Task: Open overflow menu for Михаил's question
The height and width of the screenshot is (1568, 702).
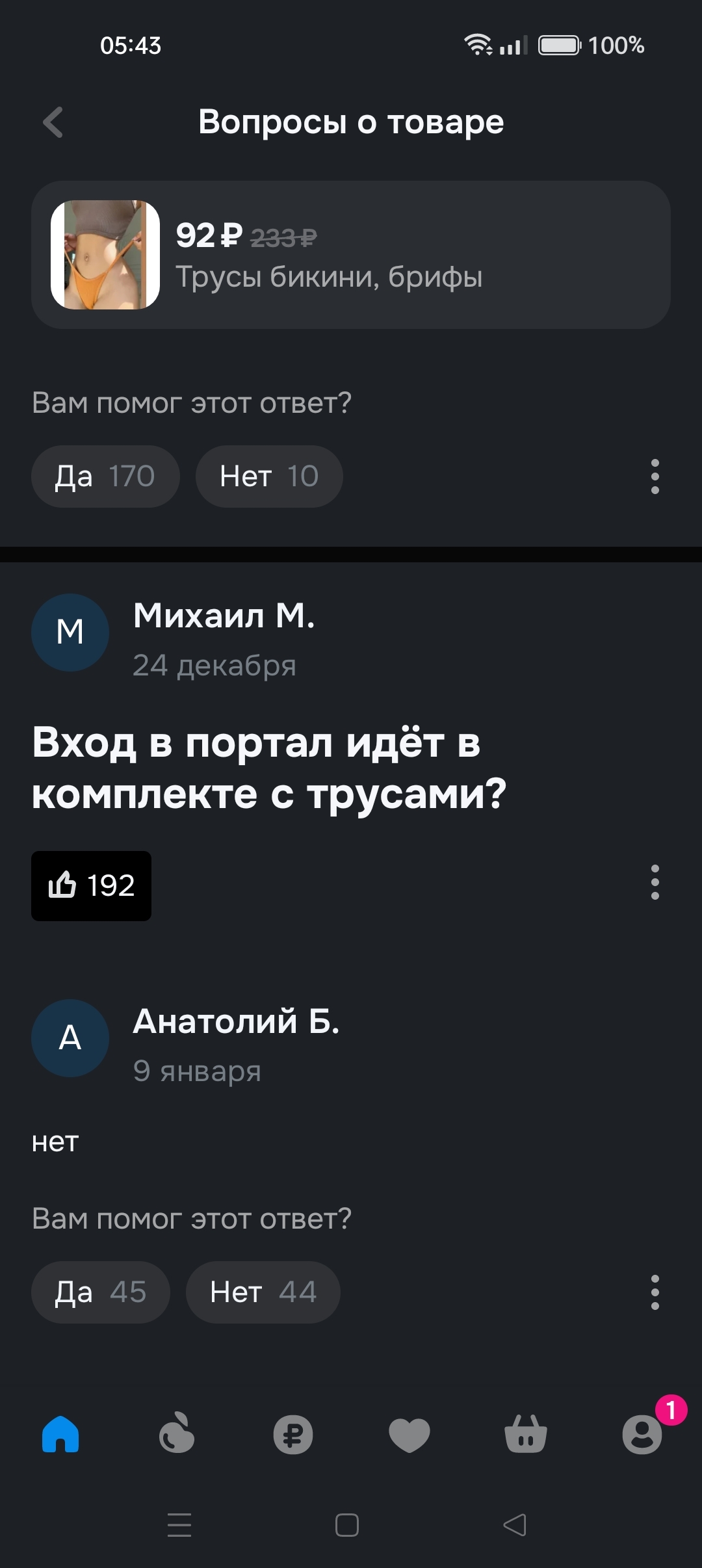Action: [x=655, y=882]
